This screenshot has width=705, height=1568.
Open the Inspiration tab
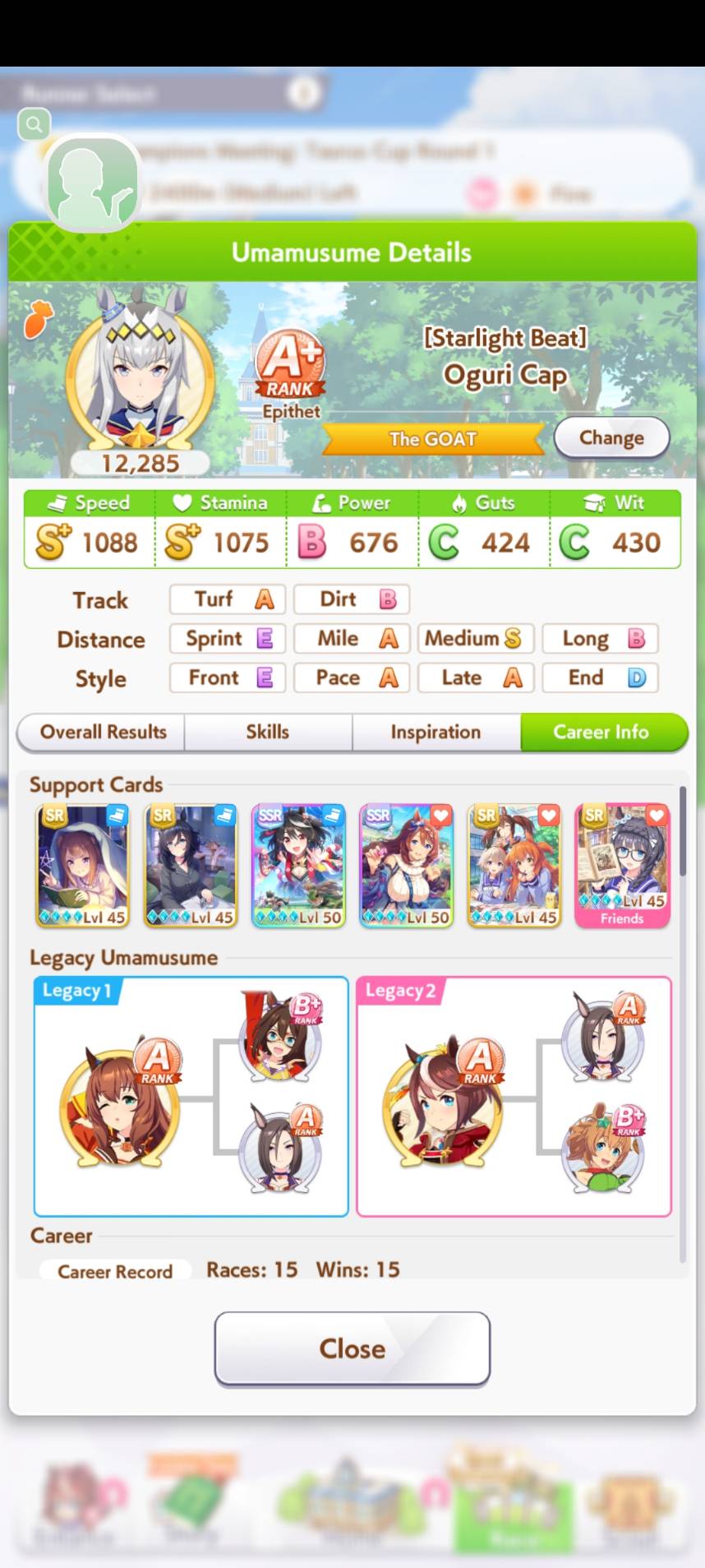435,732
